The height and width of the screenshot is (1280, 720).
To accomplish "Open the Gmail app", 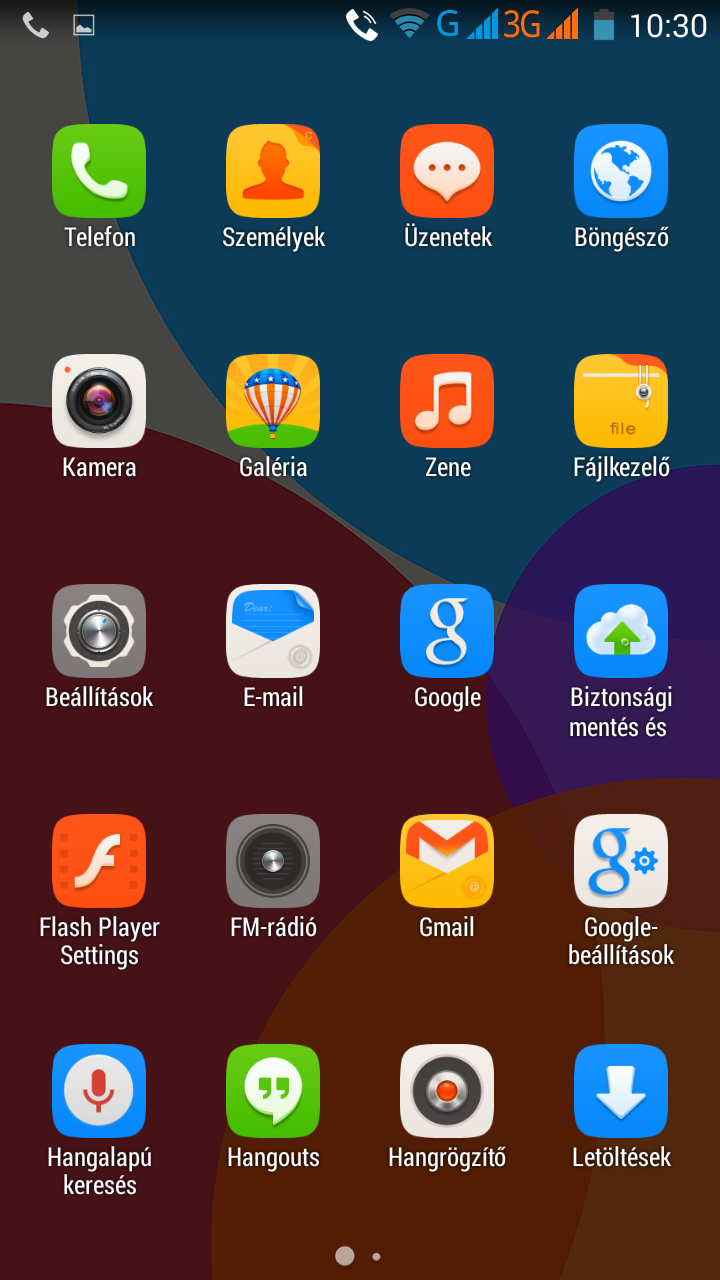I will (447, 861).
